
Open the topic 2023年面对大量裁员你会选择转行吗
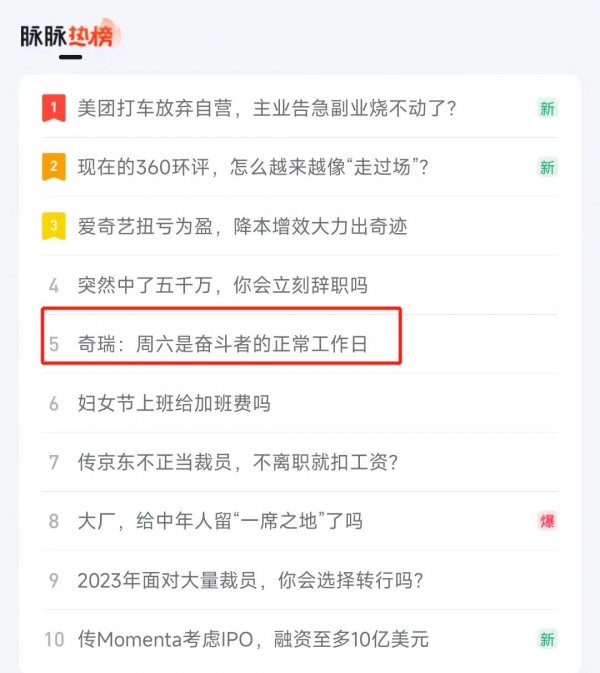(x=251, y=580)
